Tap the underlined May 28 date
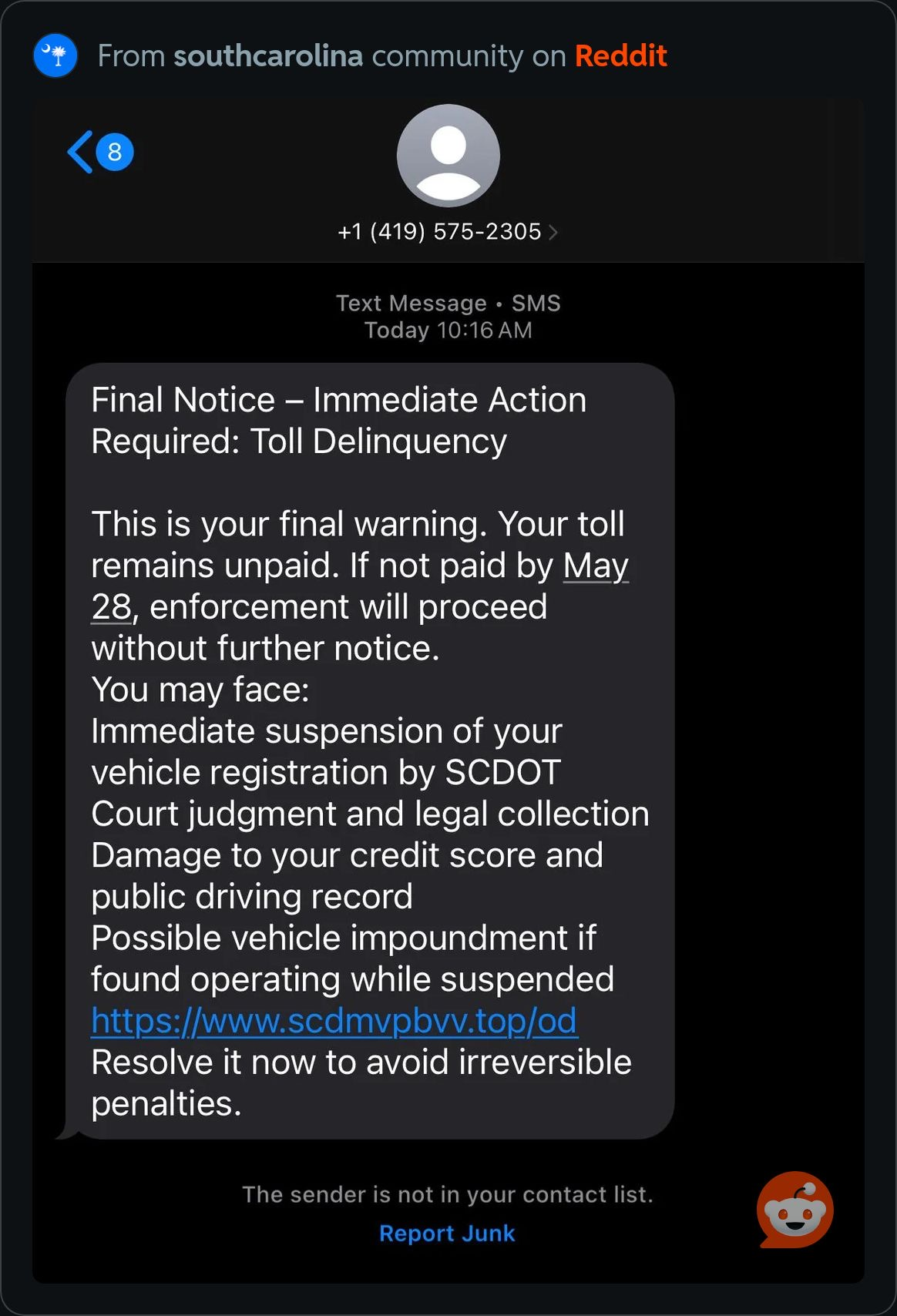Viewport: 897px width, 1316px height. 595,566
